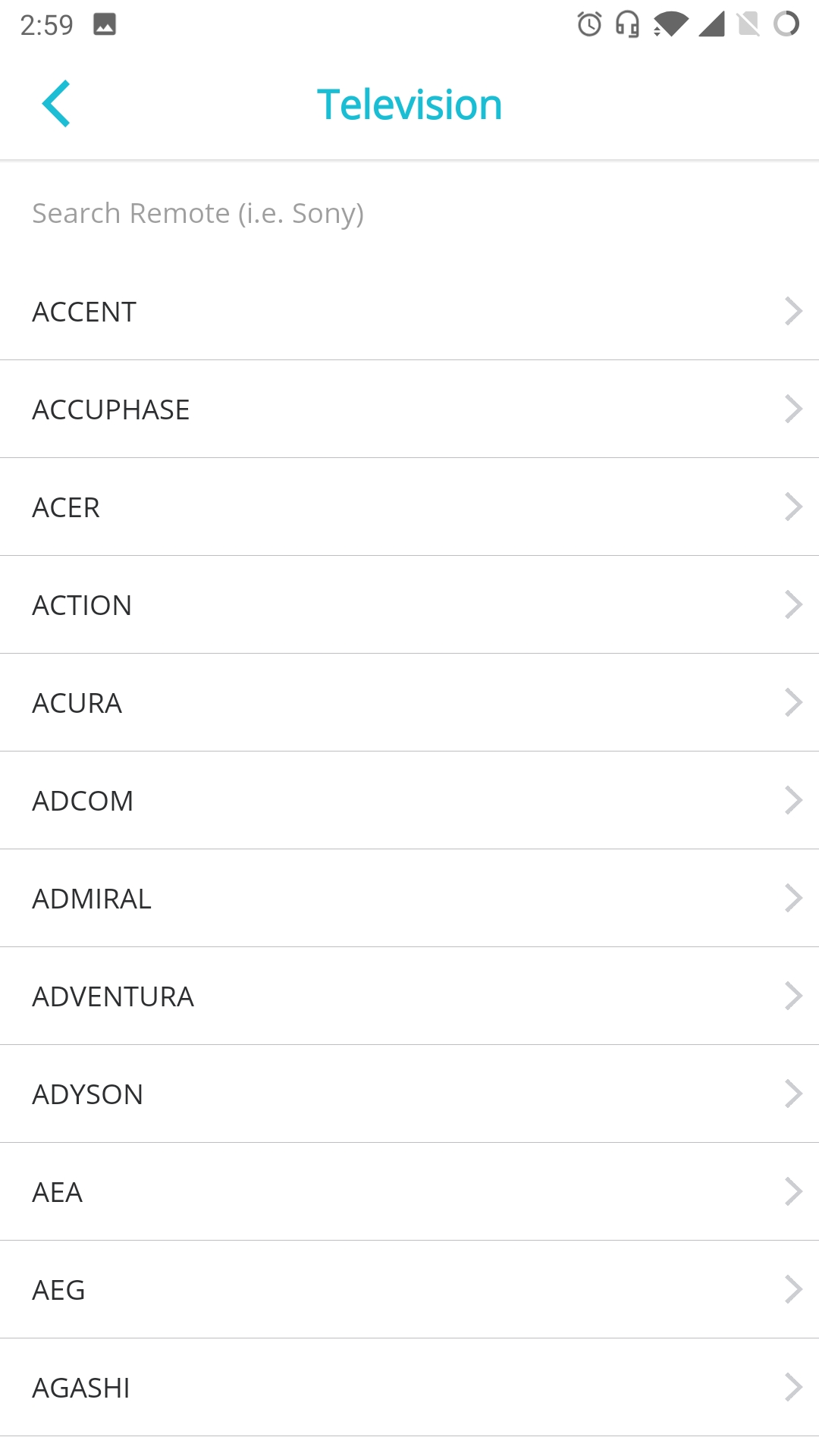Select AGASHI from the brand list

(x=409, y=1388)
